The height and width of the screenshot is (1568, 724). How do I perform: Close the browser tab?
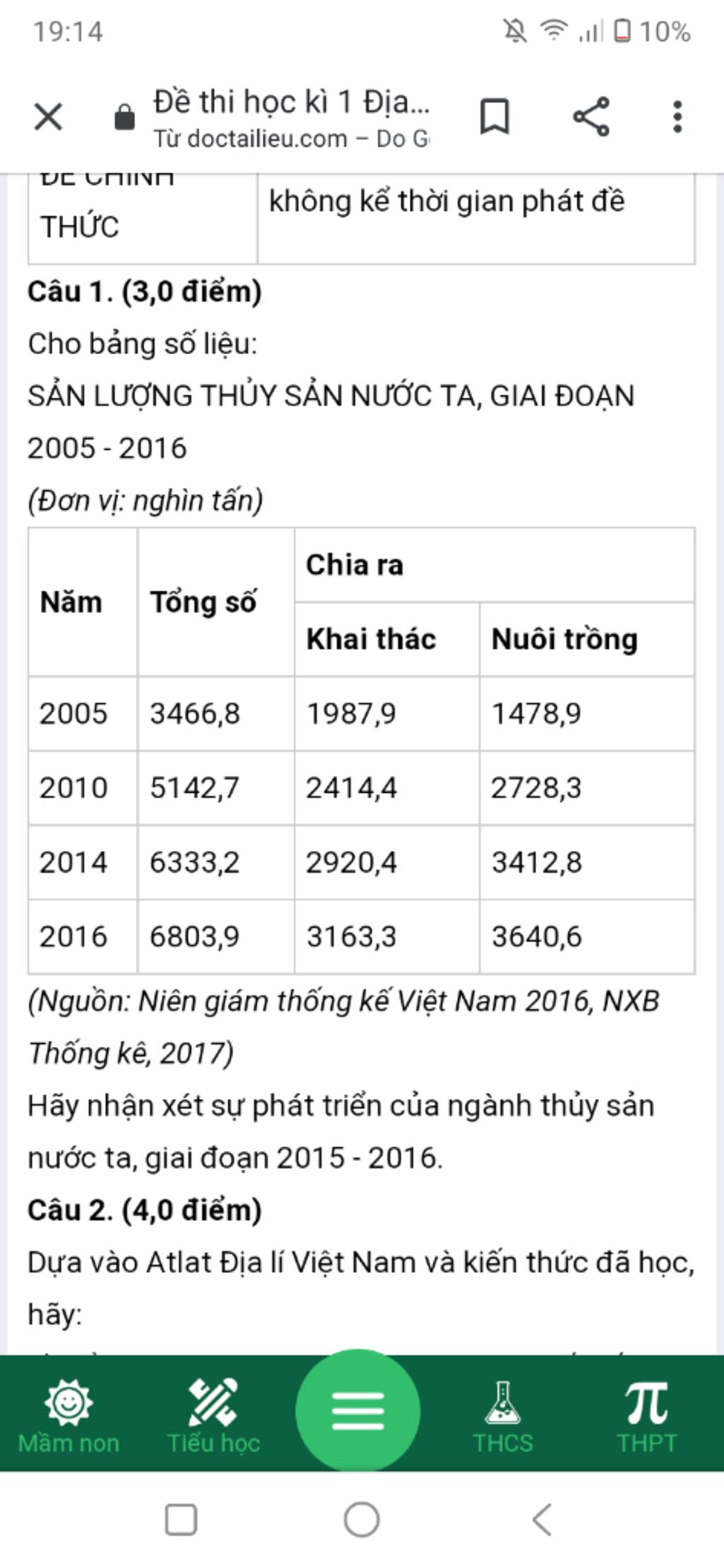click(48, 117)
